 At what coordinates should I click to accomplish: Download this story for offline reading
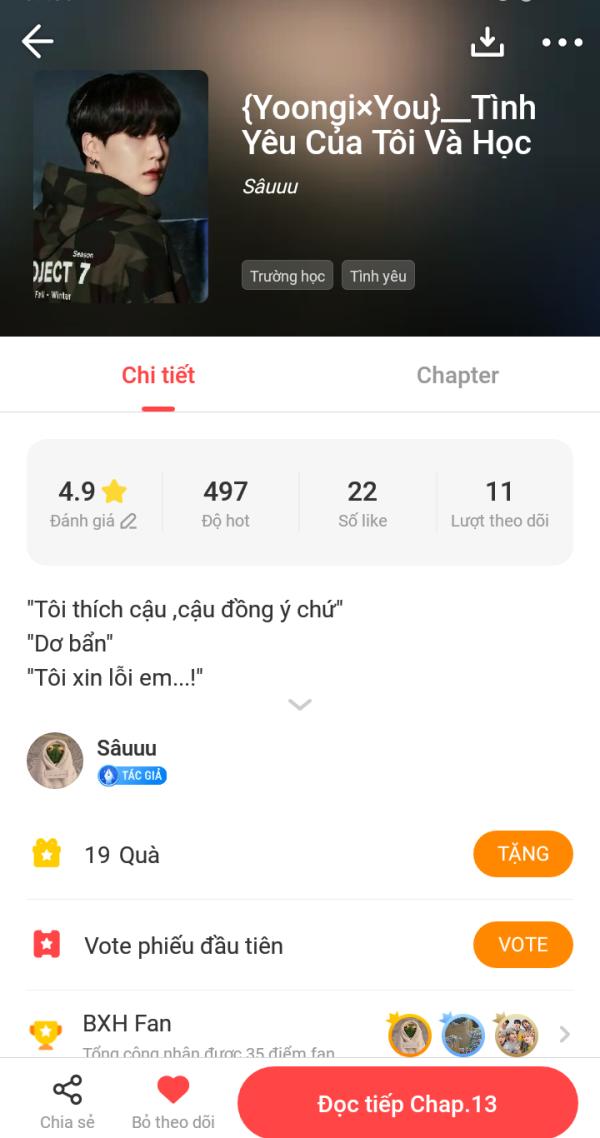487,42
